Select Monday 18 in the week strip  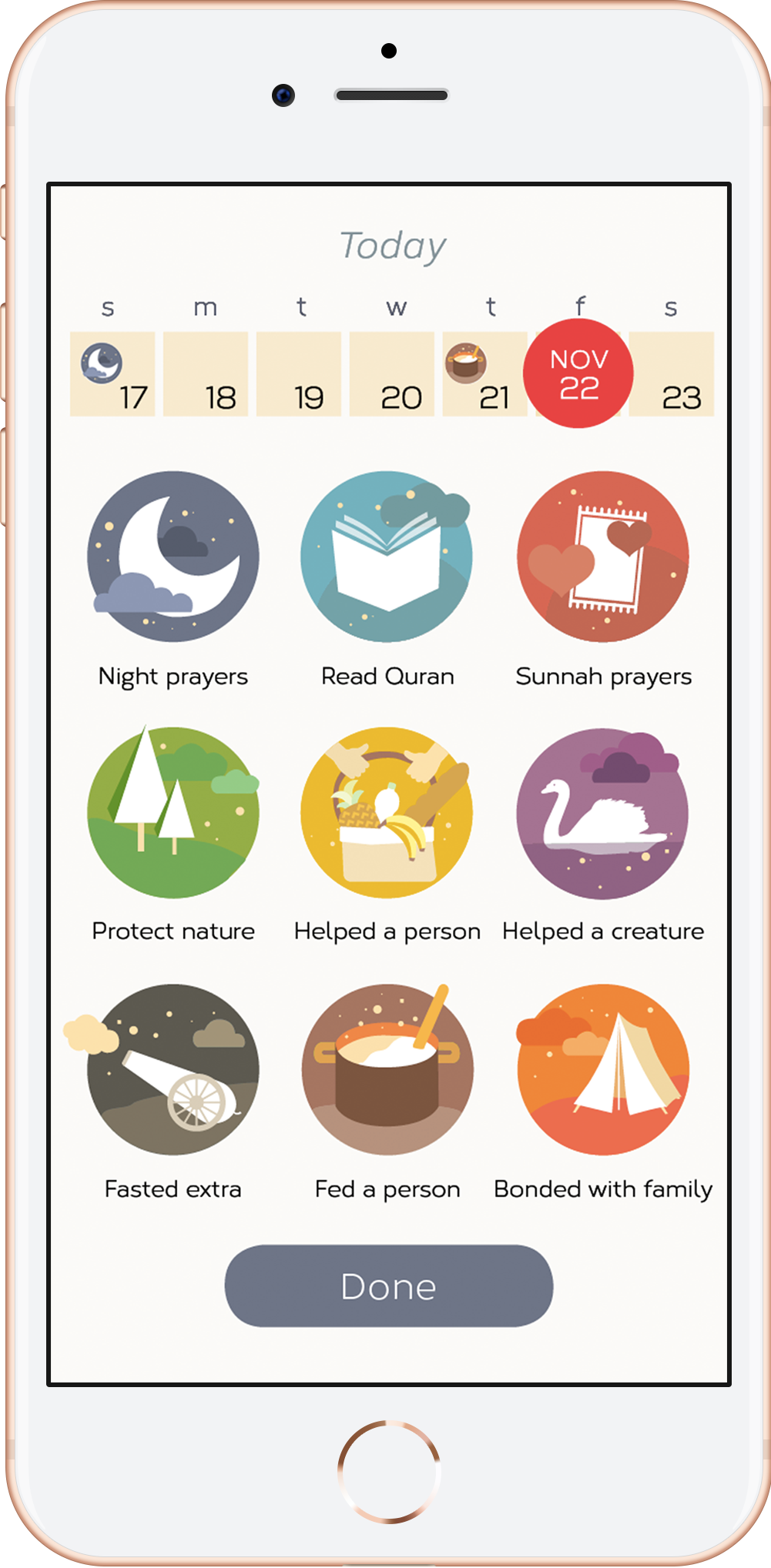point(206,374)
